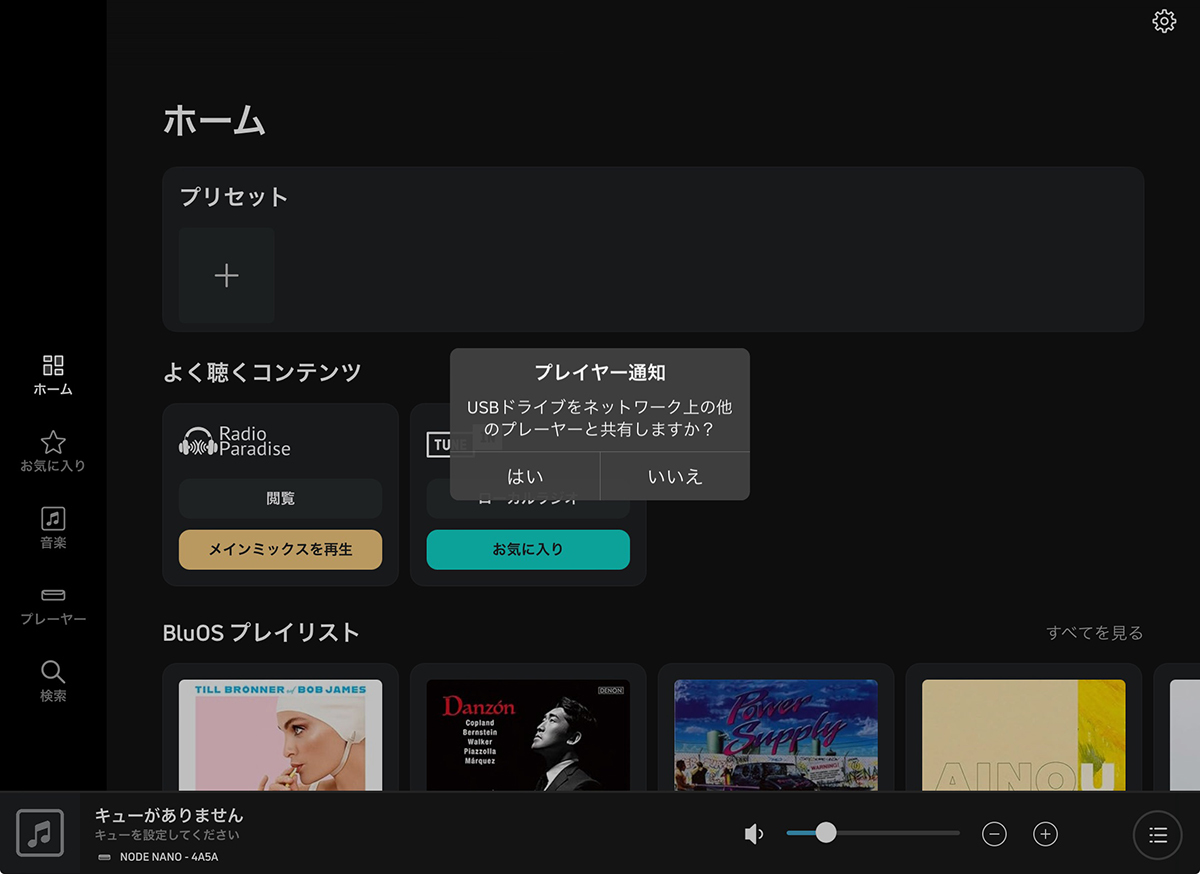Image resolution: width=1200 pixels, height=874 pixels.
Task: Choose いいえ in the player notification
Action: [x=675, y=476]
